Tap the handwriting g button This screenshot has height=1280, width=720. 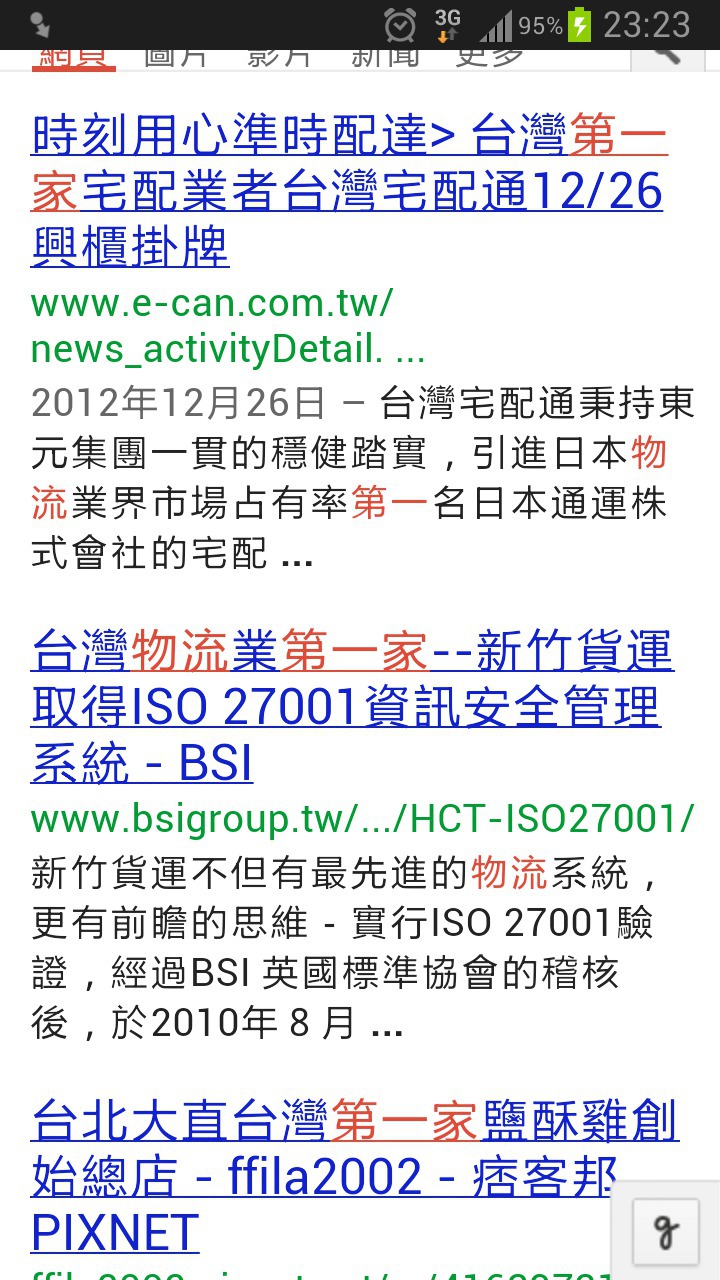coord(666,1233)
